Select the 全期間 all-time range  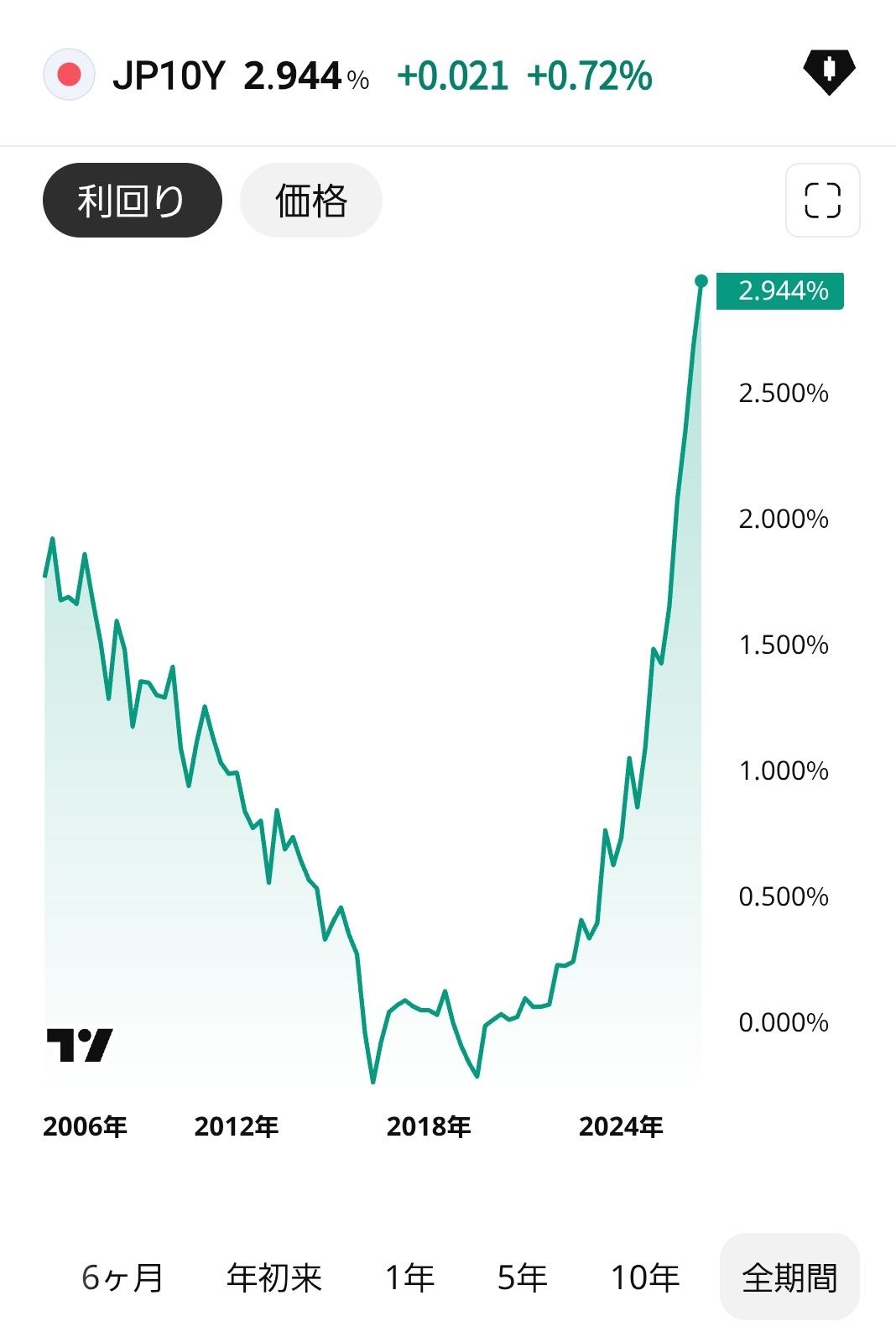789,1277
